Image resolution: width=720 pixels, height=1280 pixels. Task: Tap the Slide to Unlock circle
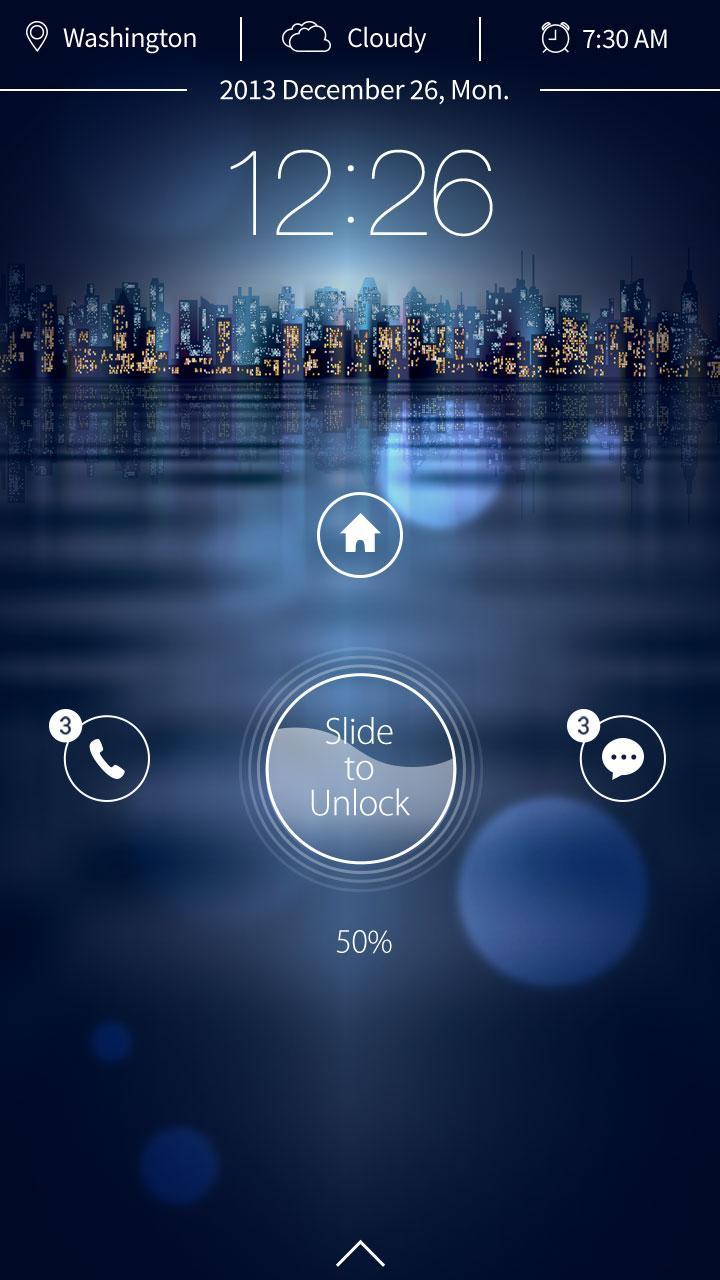[x=360, y=768]
